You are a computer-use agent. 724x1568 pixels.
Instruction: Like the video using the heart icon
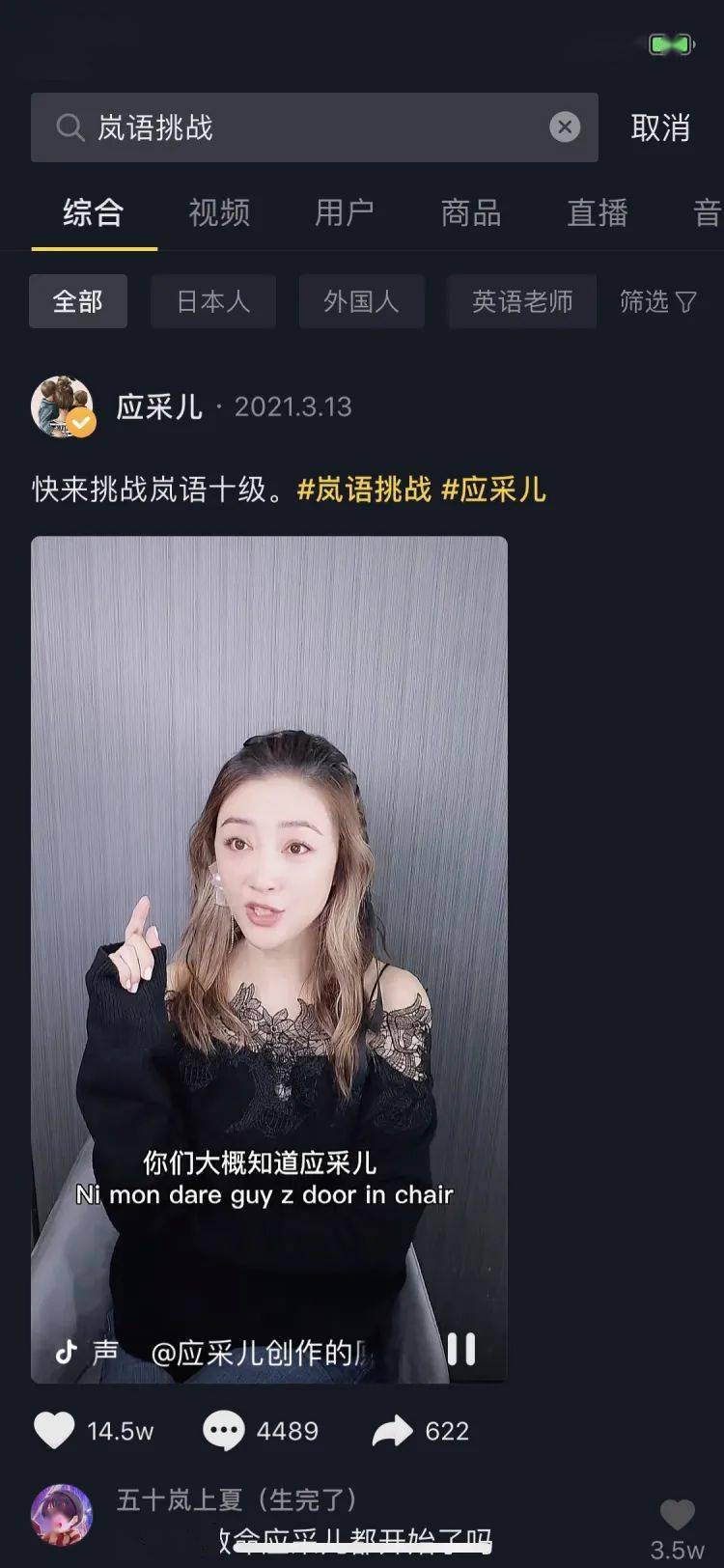pos(53,1430)
